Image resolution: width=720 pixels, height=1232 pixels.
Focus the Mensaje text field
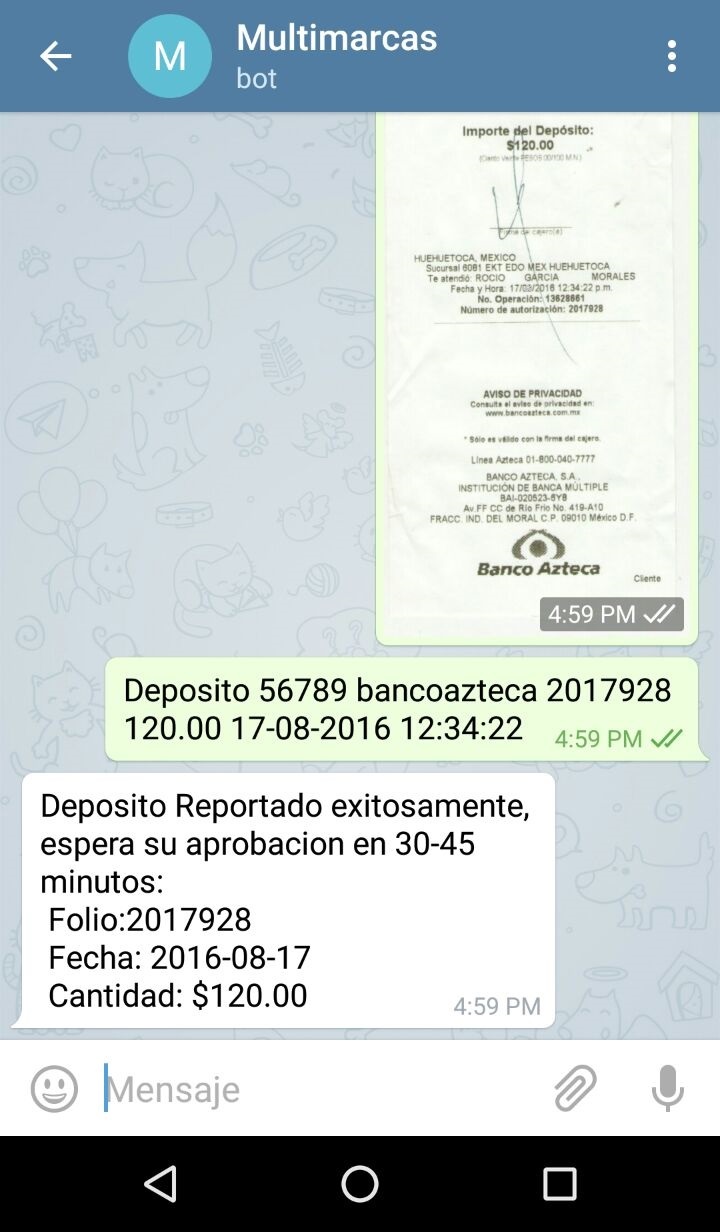pyautogui.click(x=320, y=1088)
